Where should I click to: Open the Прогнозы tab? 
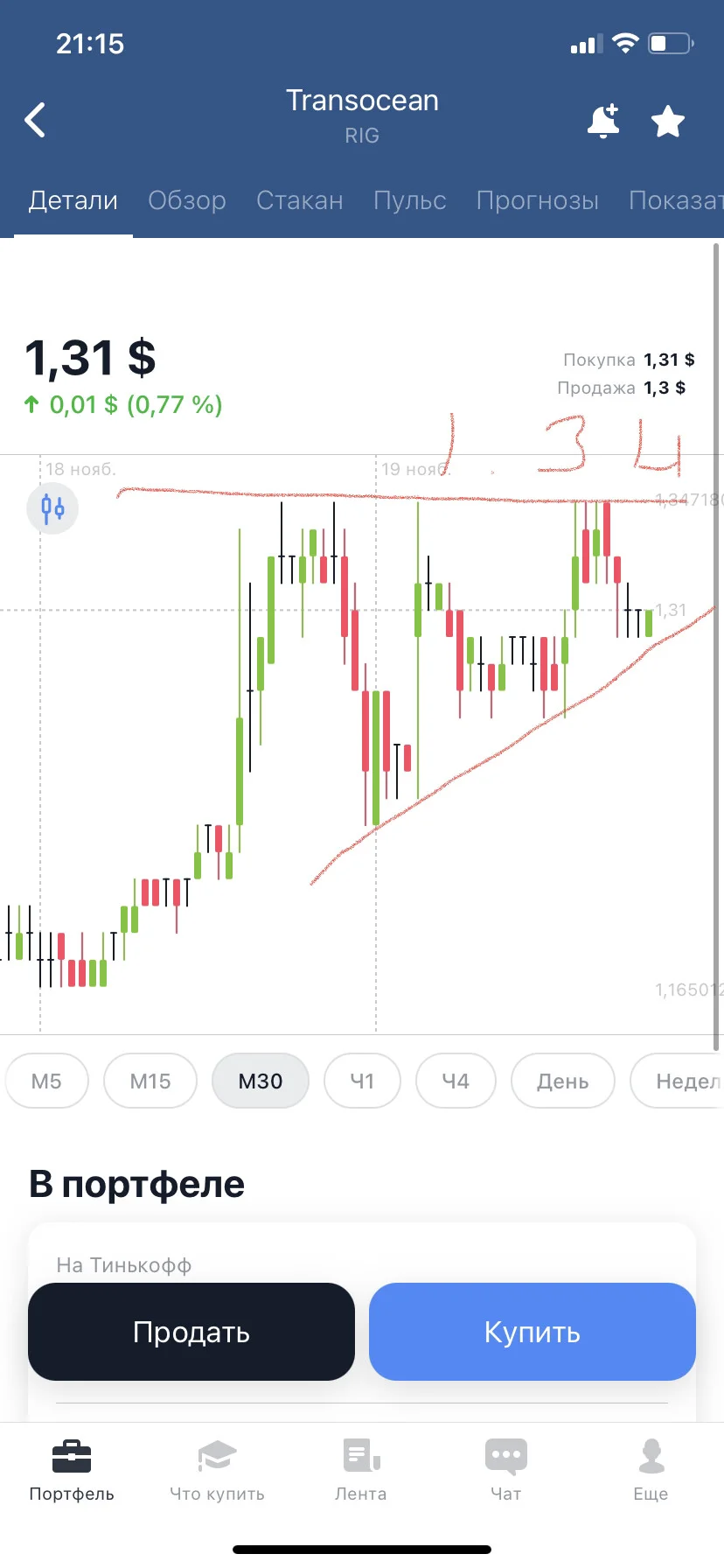(538, 200)
